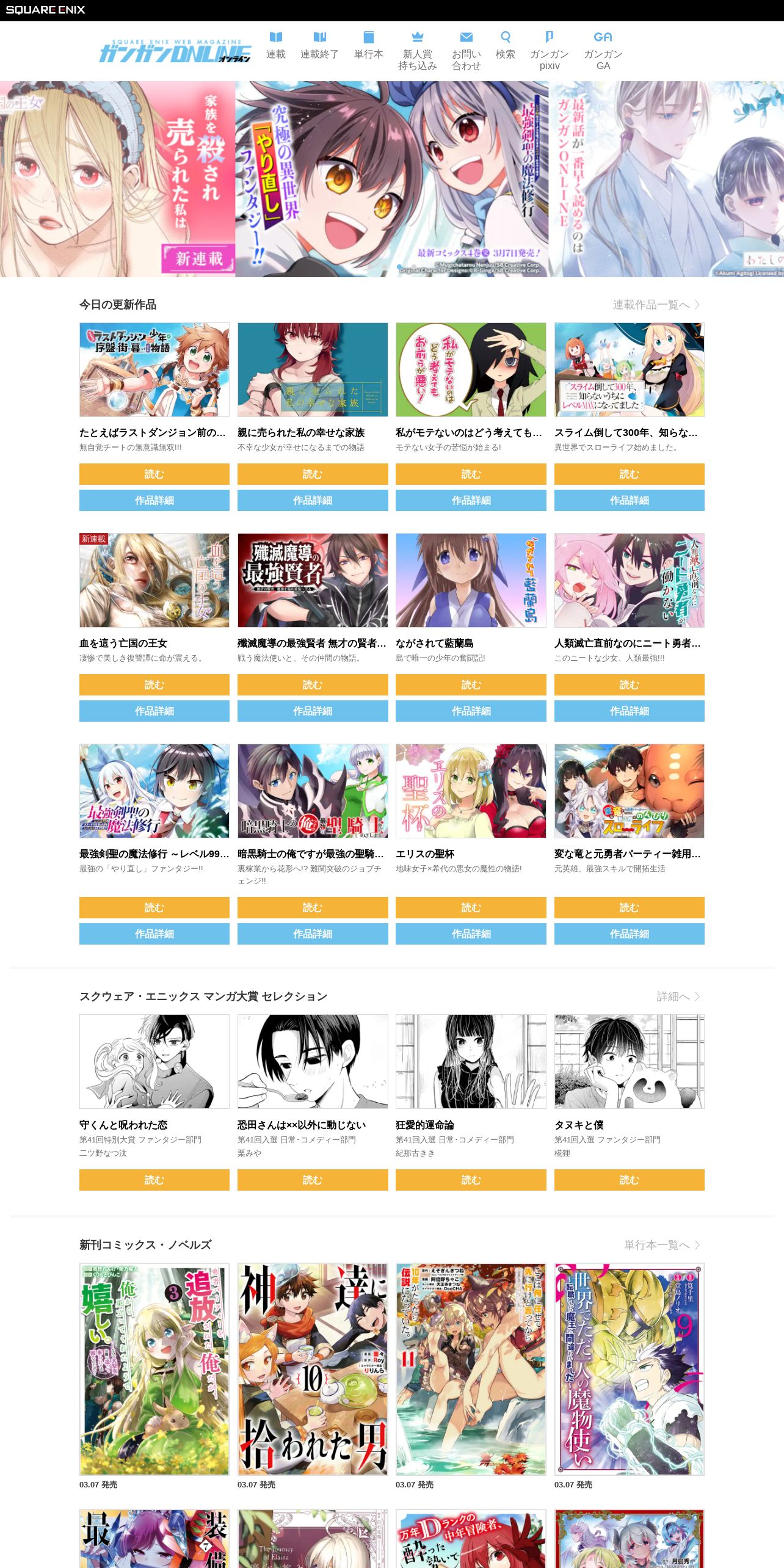This screenshot has height=1568, width=784.
Task: Tap 読む under タヌキと僕
Action: (630, 1180)
